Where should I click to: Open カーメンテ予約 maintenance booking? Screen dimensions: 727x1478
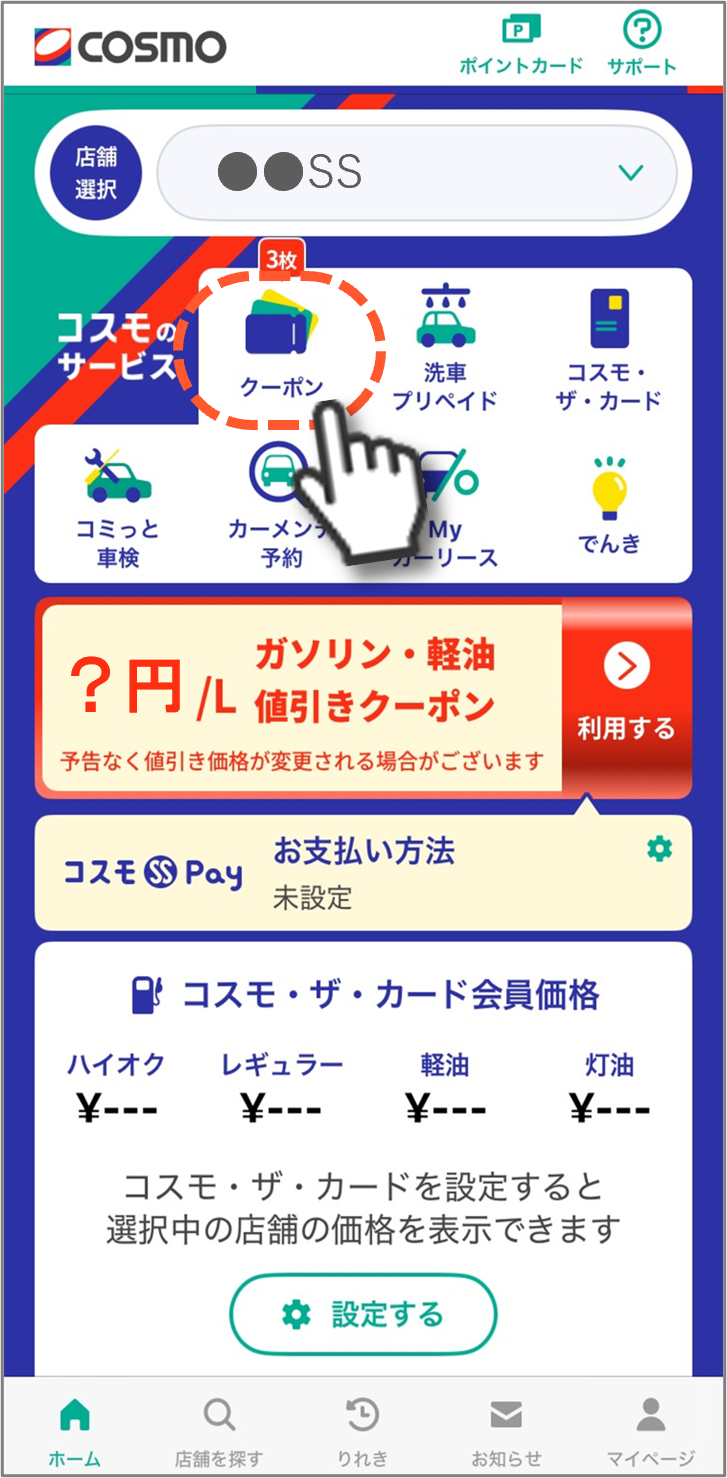pos(280,505)
